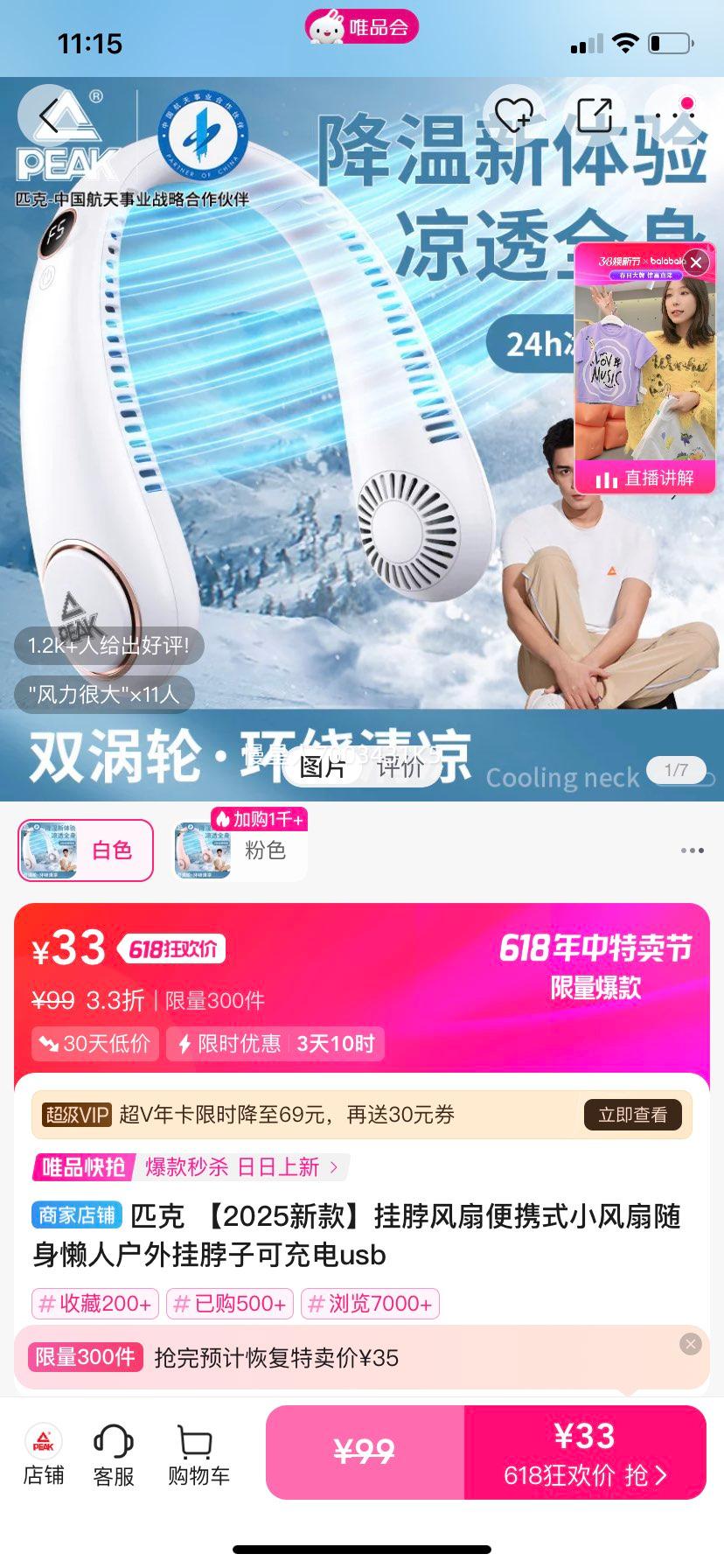The image size is (724, 1568).
Task: Add product to favorites with heart icon
Action: (513, 115)
